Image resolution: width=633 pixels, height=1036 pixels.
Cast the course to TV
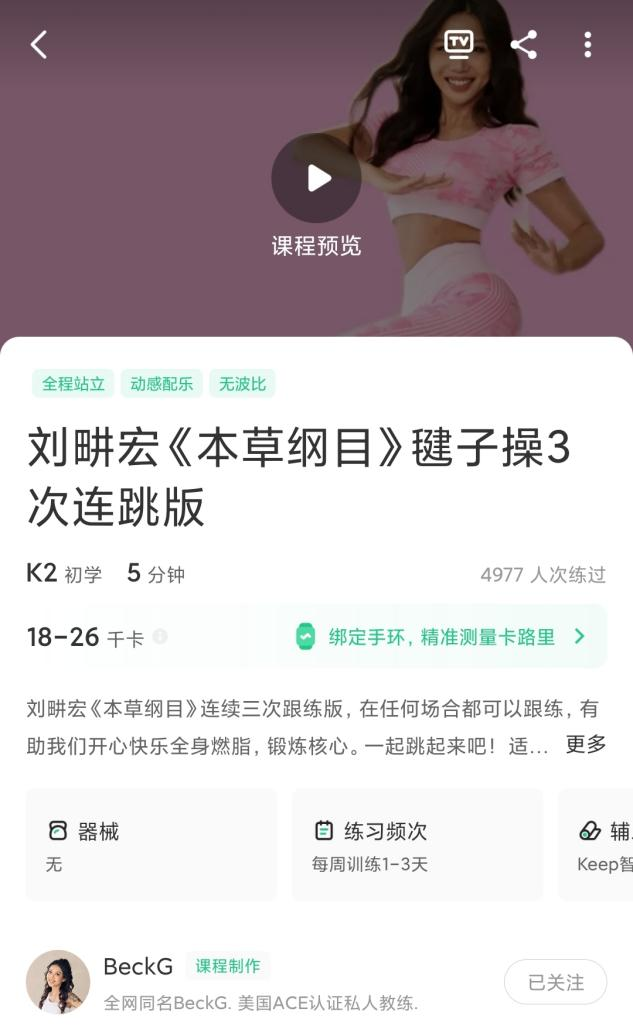pos(459,44)
